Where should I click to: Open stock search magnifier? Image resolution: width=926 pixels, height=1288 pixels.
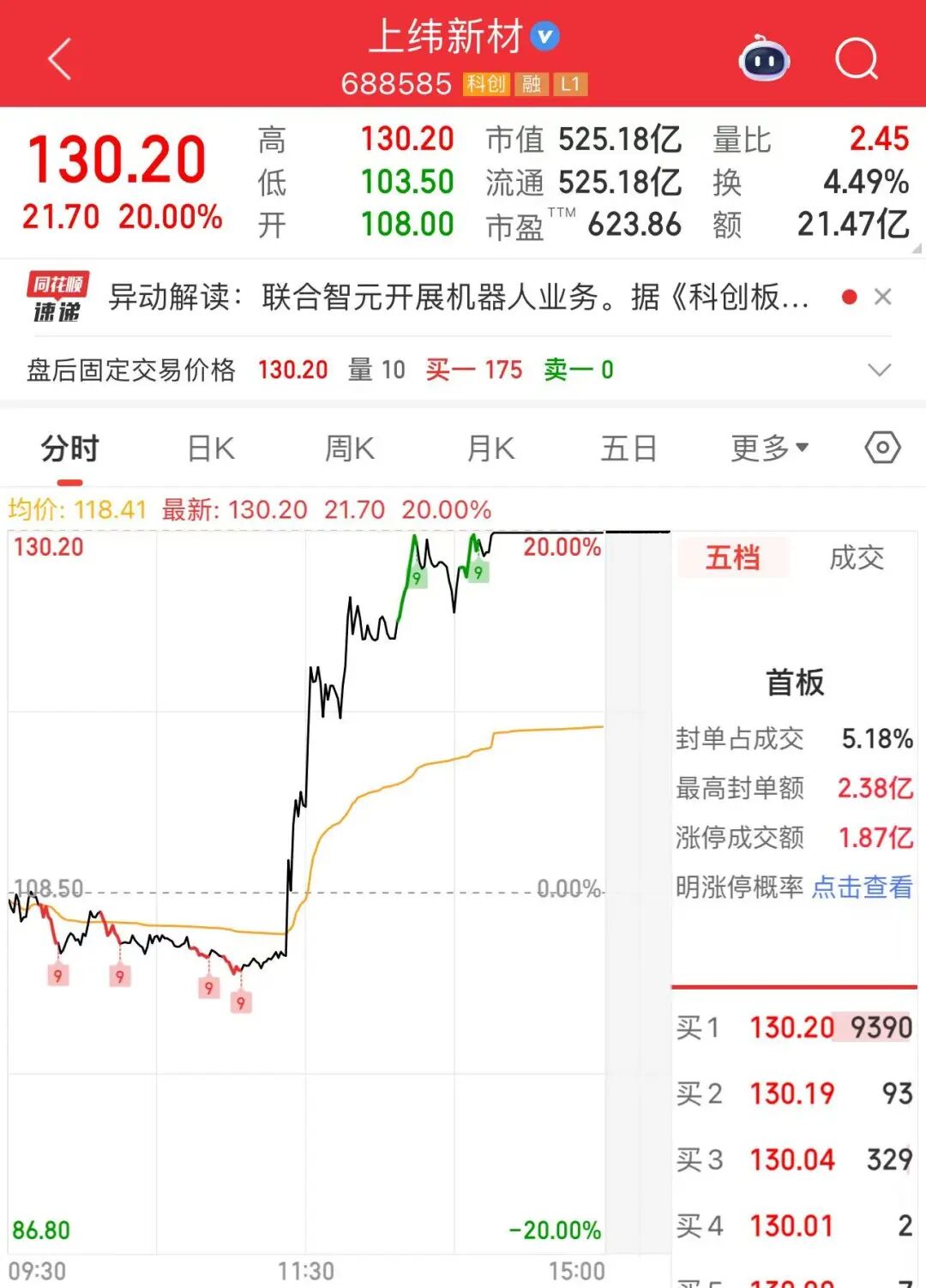coord(856,59)
